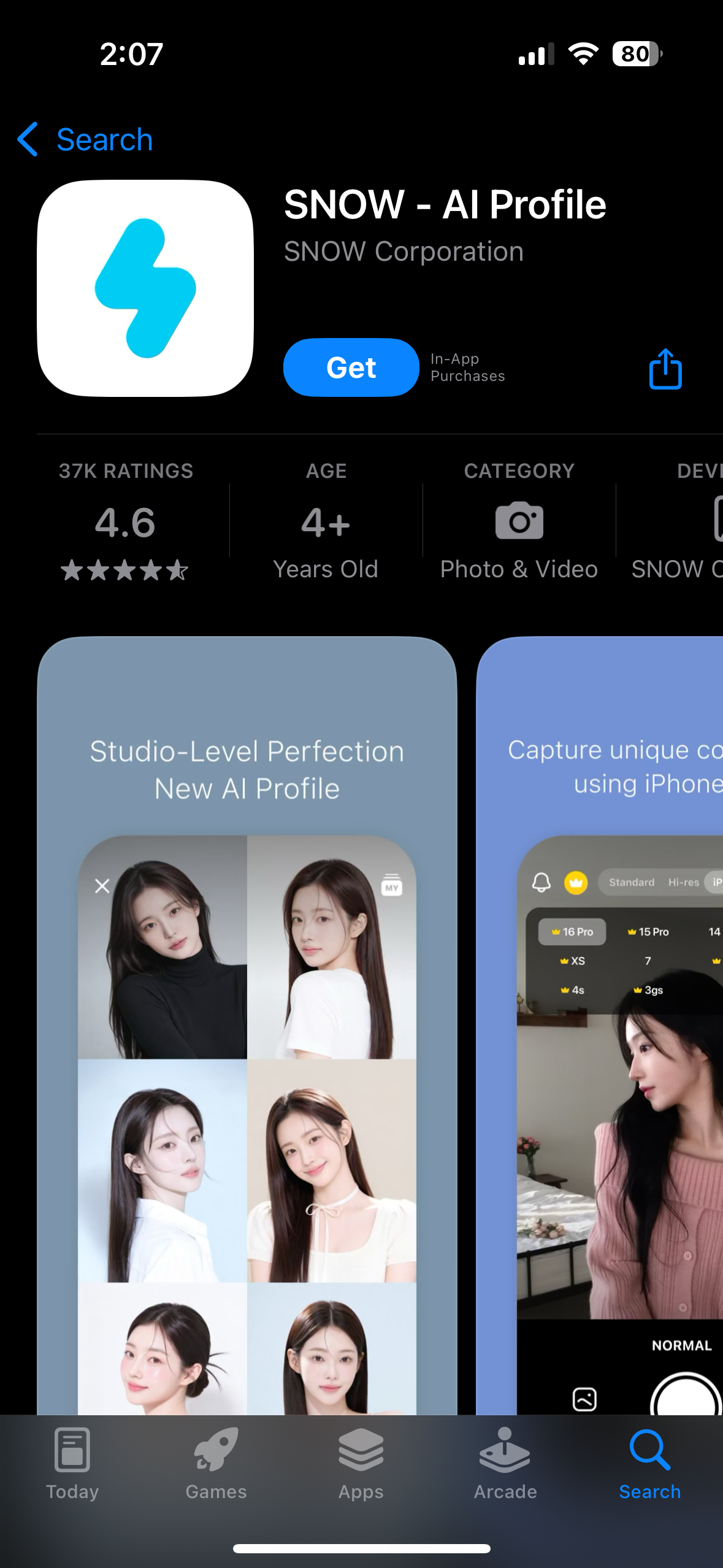
Task: Share the SNOW app page
Action: [x=665, y=369]
